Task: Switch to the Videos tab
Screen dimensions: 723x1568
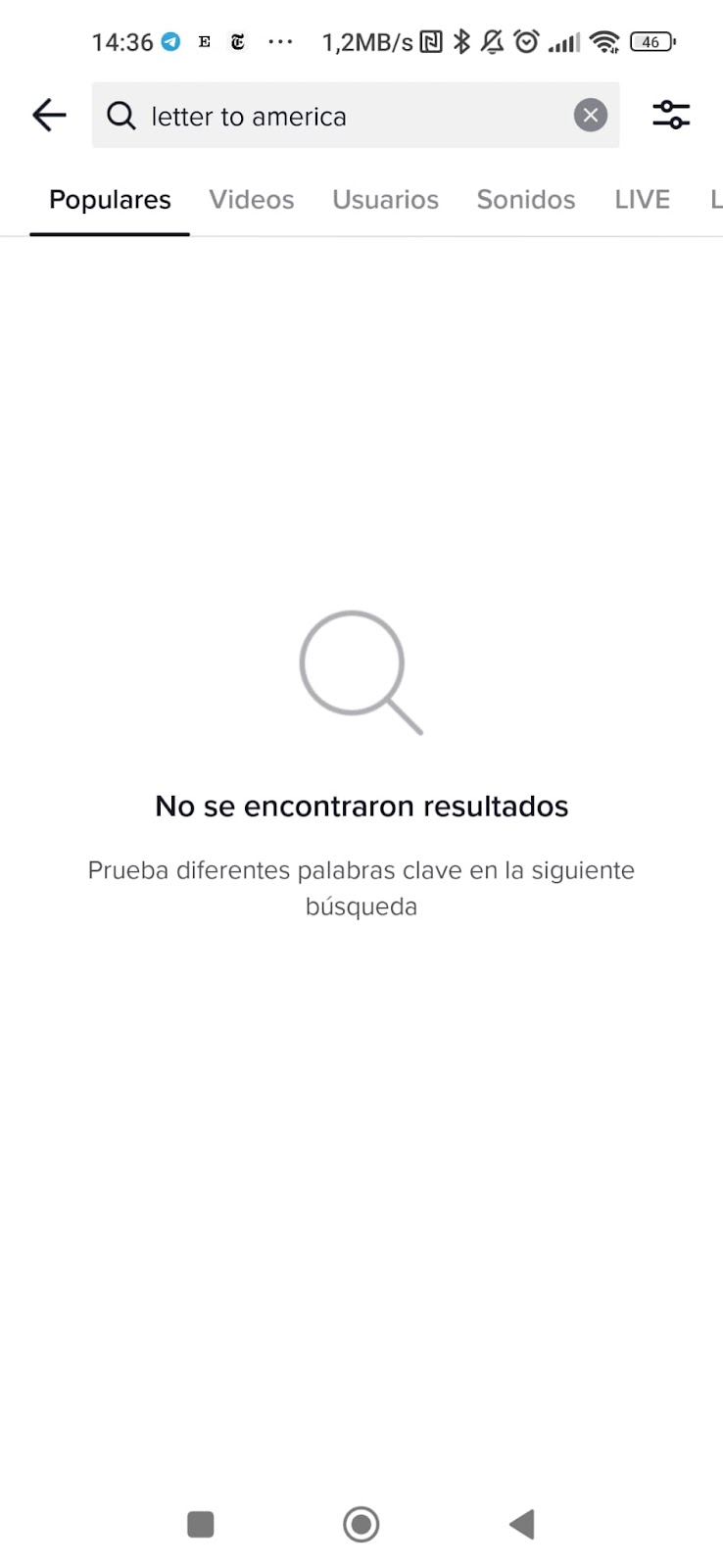Action: click(x=252, y=200)
